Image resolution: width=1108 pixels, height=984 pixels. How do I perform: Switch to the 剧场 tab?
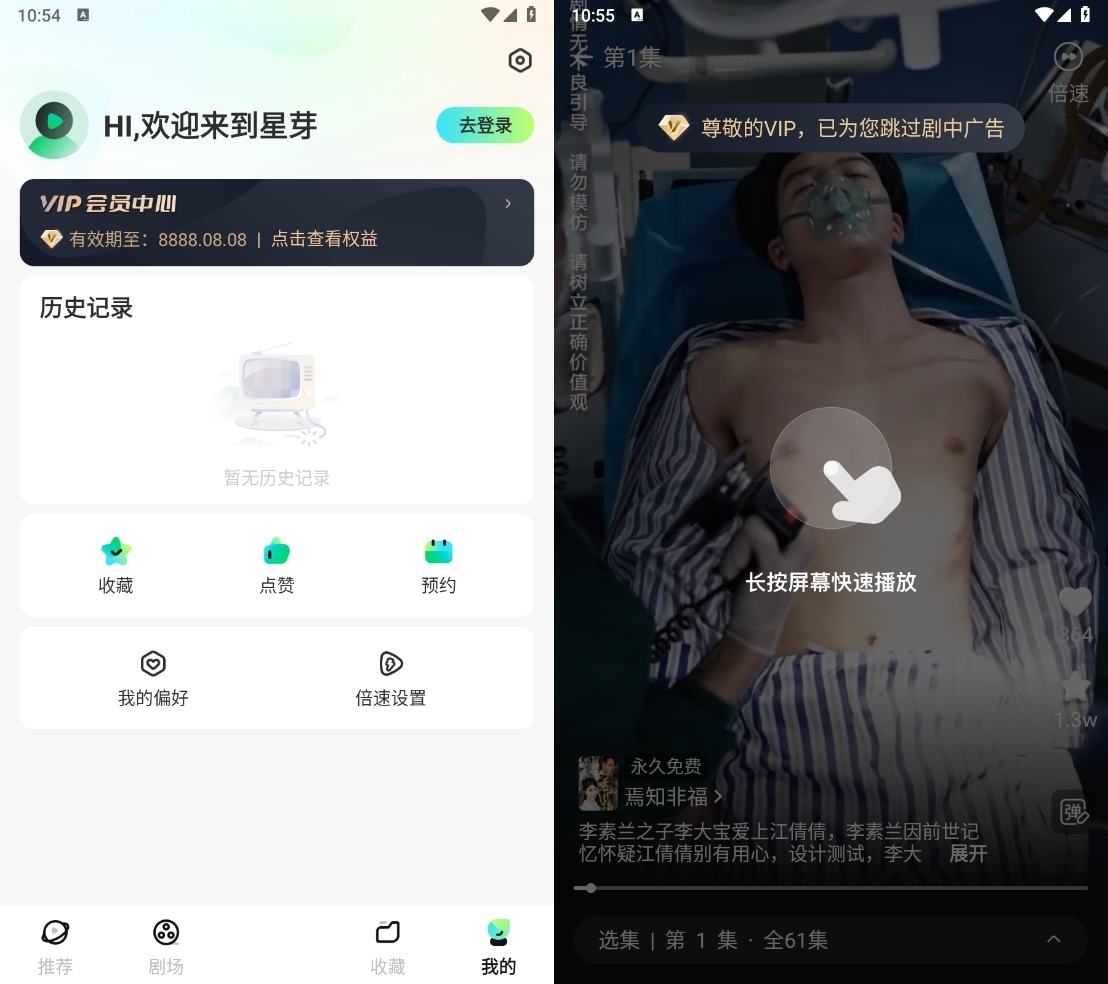click(x=166, y=946)
